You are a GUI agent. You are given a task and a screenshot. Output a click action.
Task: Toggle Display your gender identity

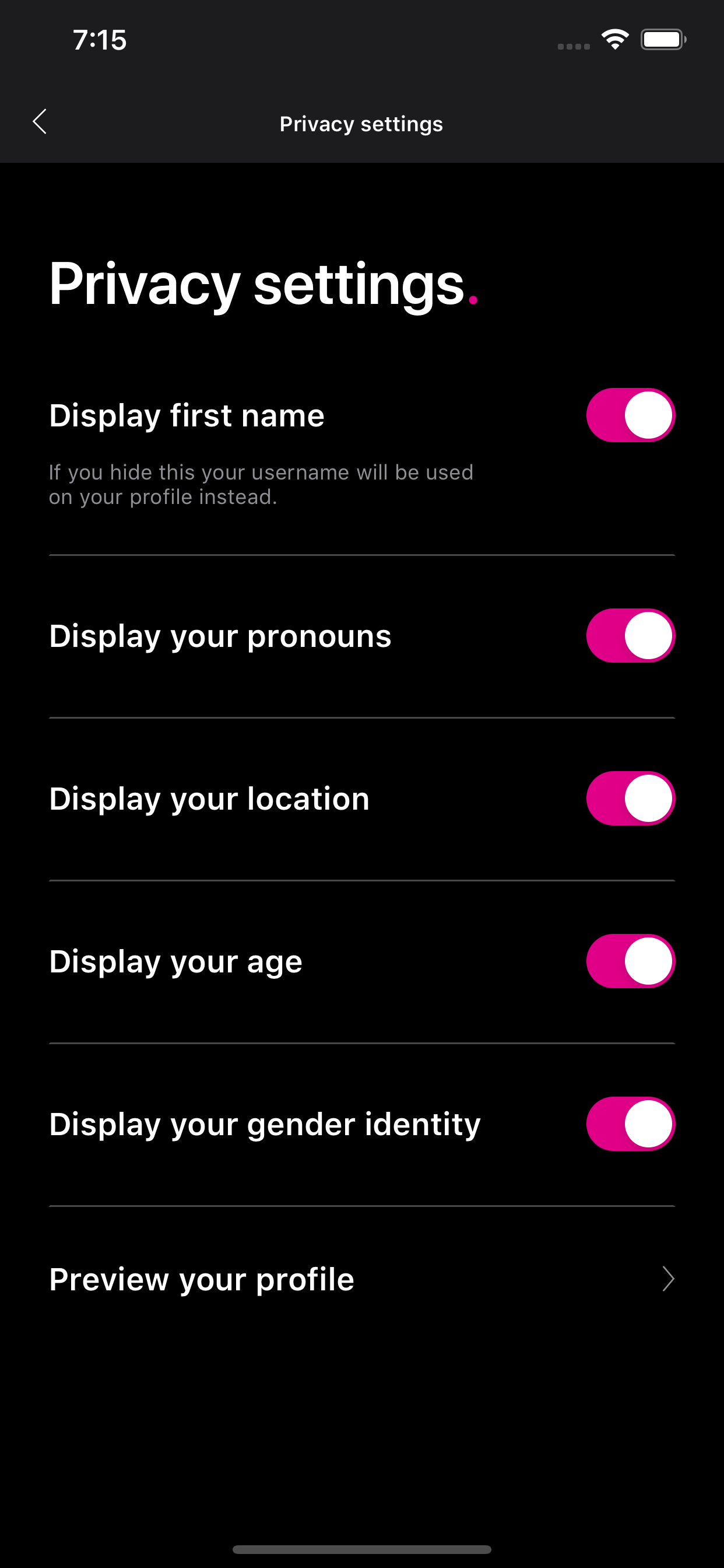pos(630,1123)
